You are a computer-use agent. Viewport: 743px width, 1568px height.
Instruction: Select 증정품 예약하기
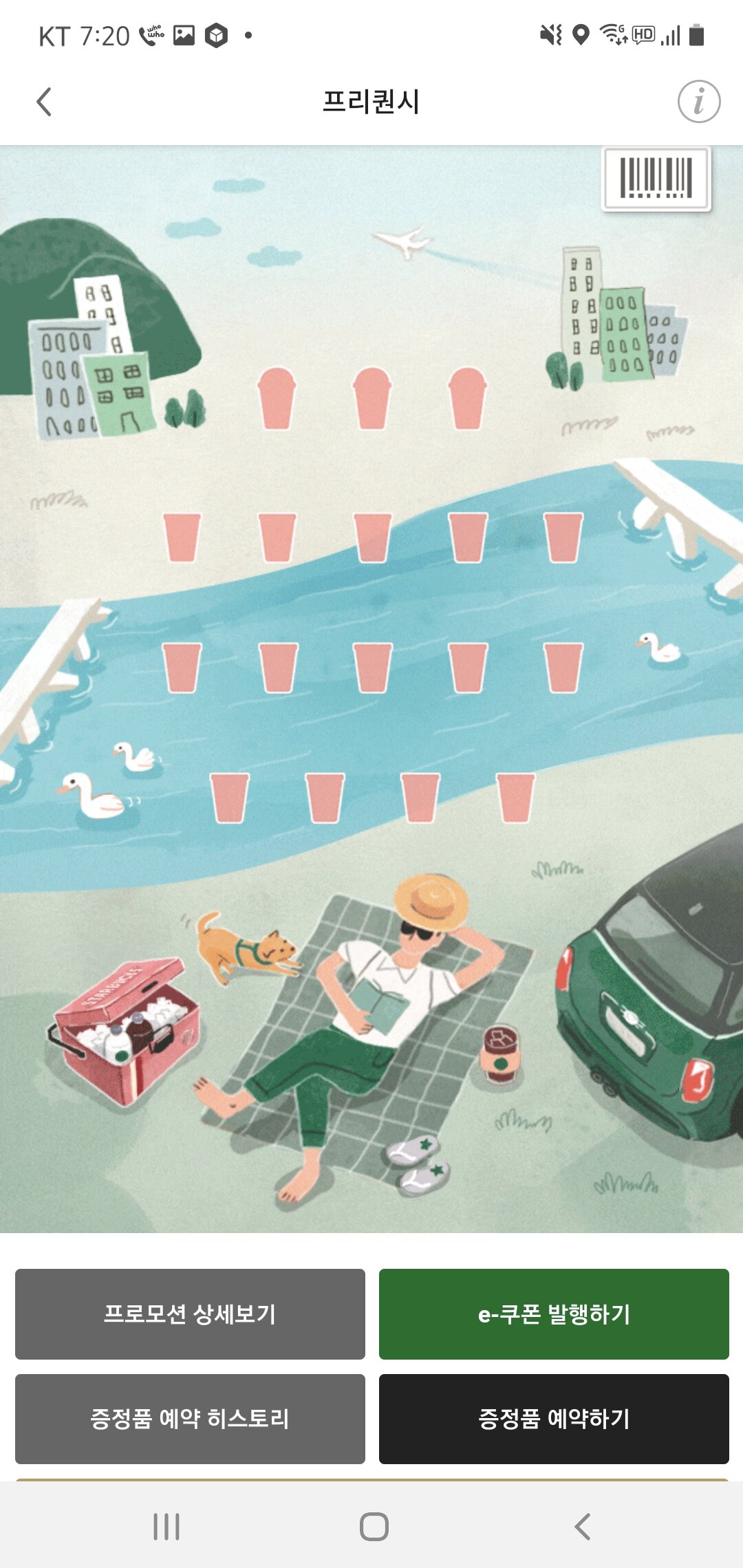point(554,1419)
